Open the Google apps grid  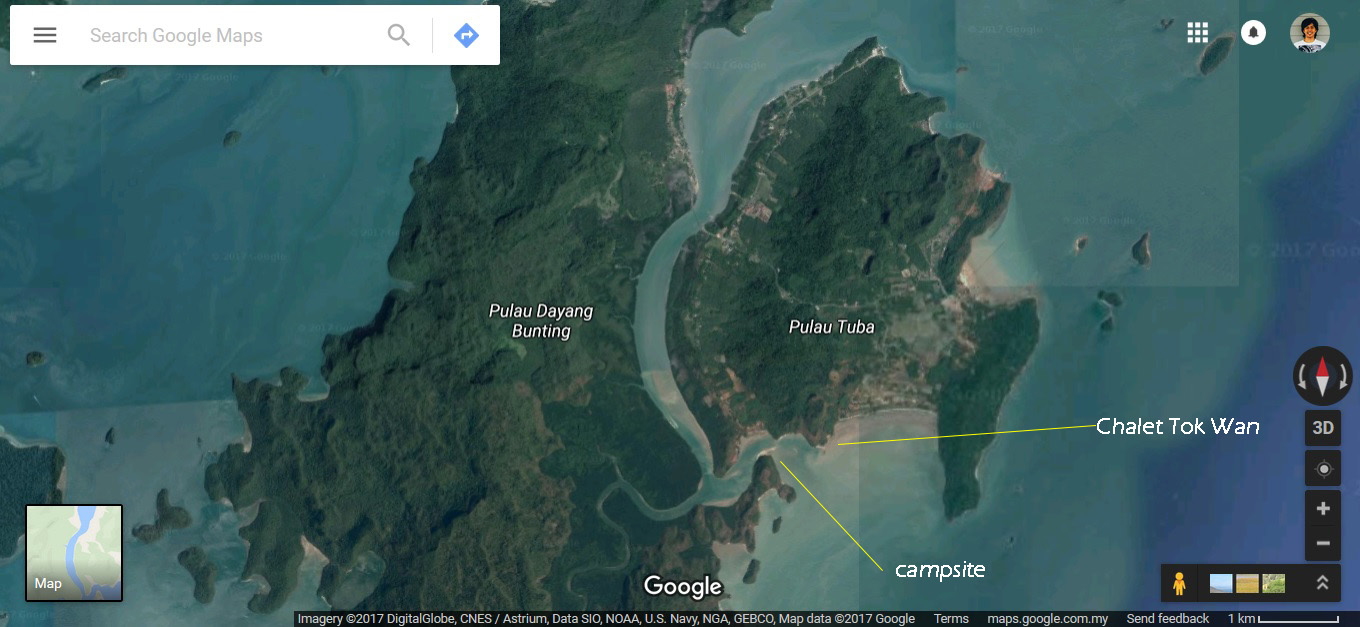point(1197,33)
